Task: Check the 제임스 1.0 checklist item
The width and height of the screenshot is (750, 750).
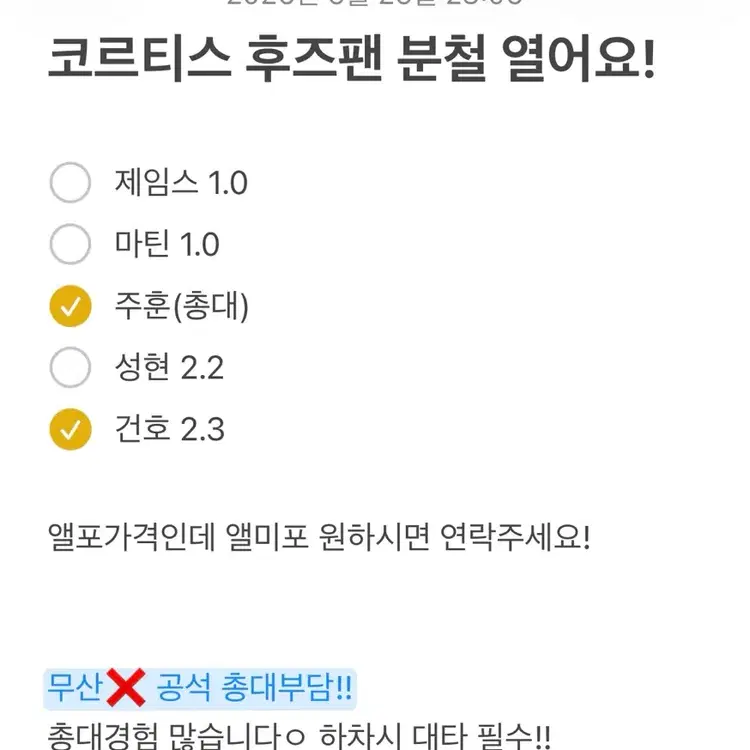Action: click(70, 182)
